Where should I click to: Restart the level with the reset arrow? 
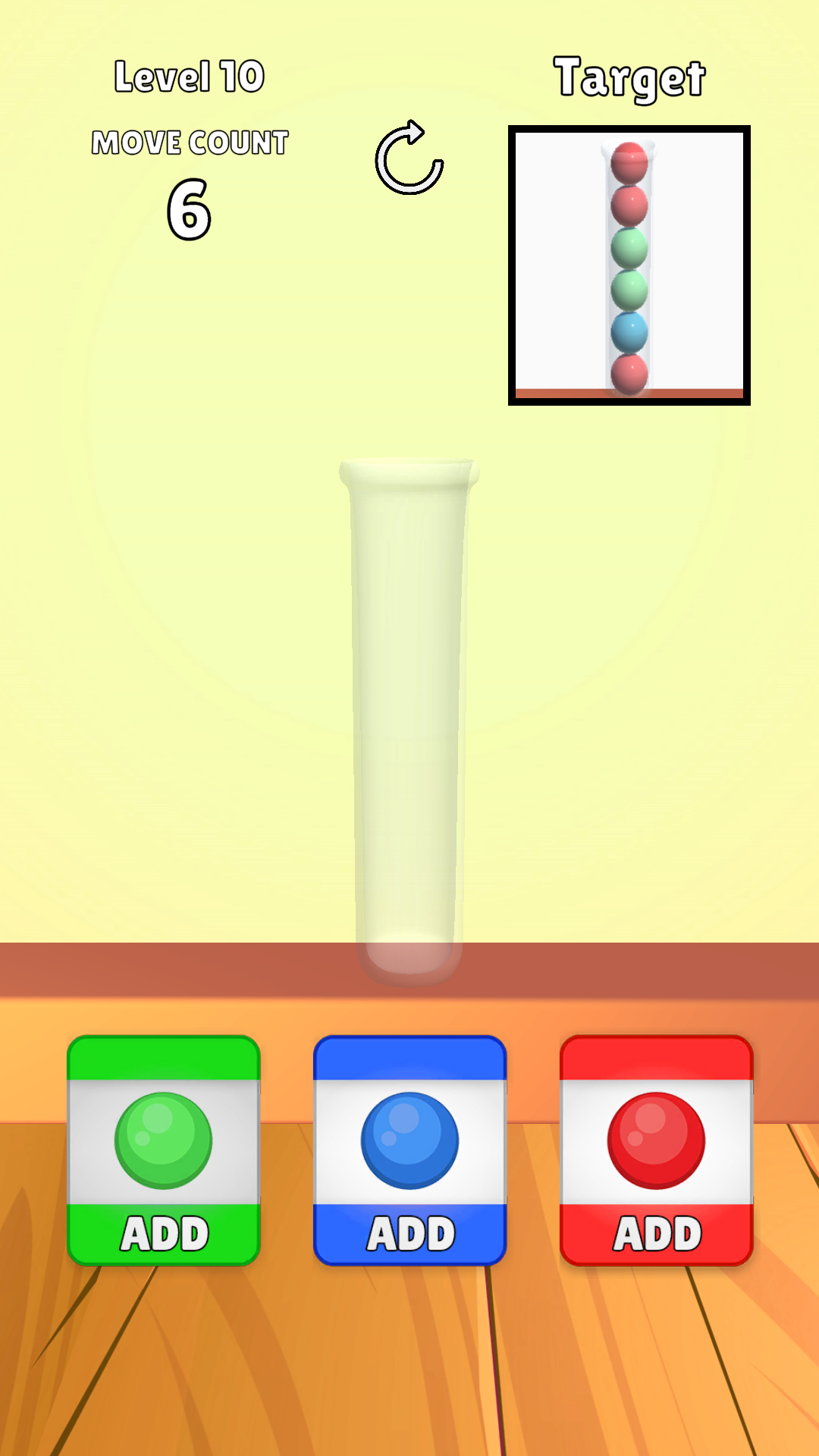[409, 158]
